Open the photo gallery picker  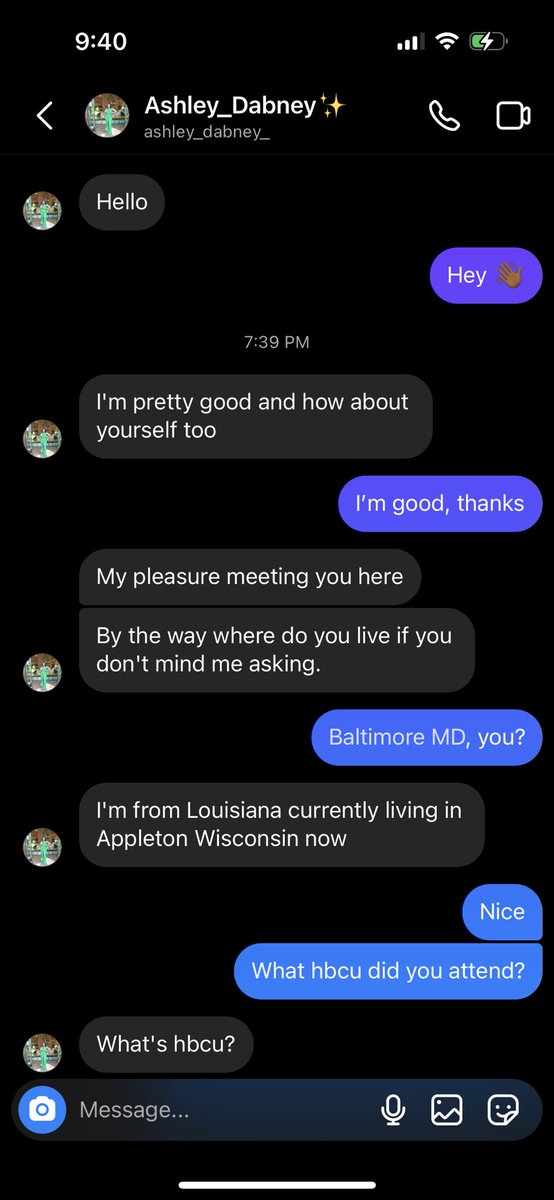[x=446, y=1109]
